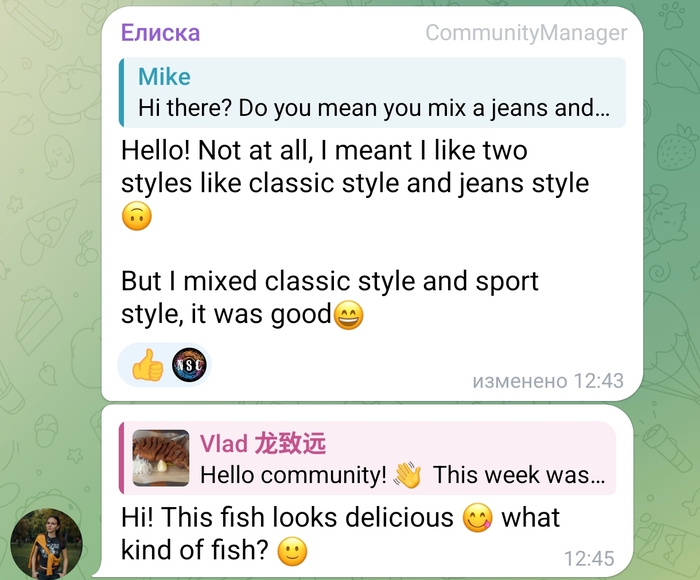Tap the thumbs-up reaction chip
The height and width of the screenshot is (580, 700).
[148, 366]
